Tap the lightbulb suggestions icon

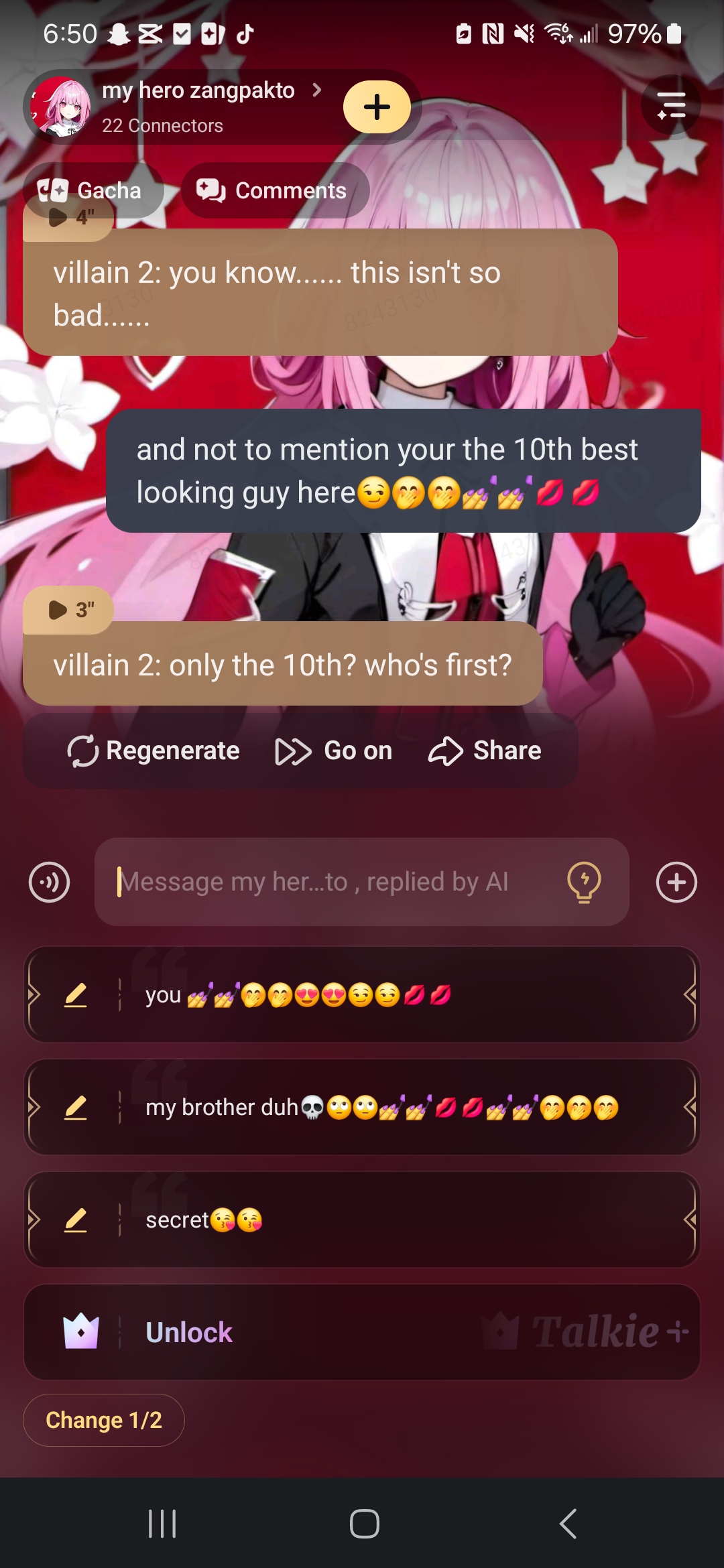click(584, 882)
